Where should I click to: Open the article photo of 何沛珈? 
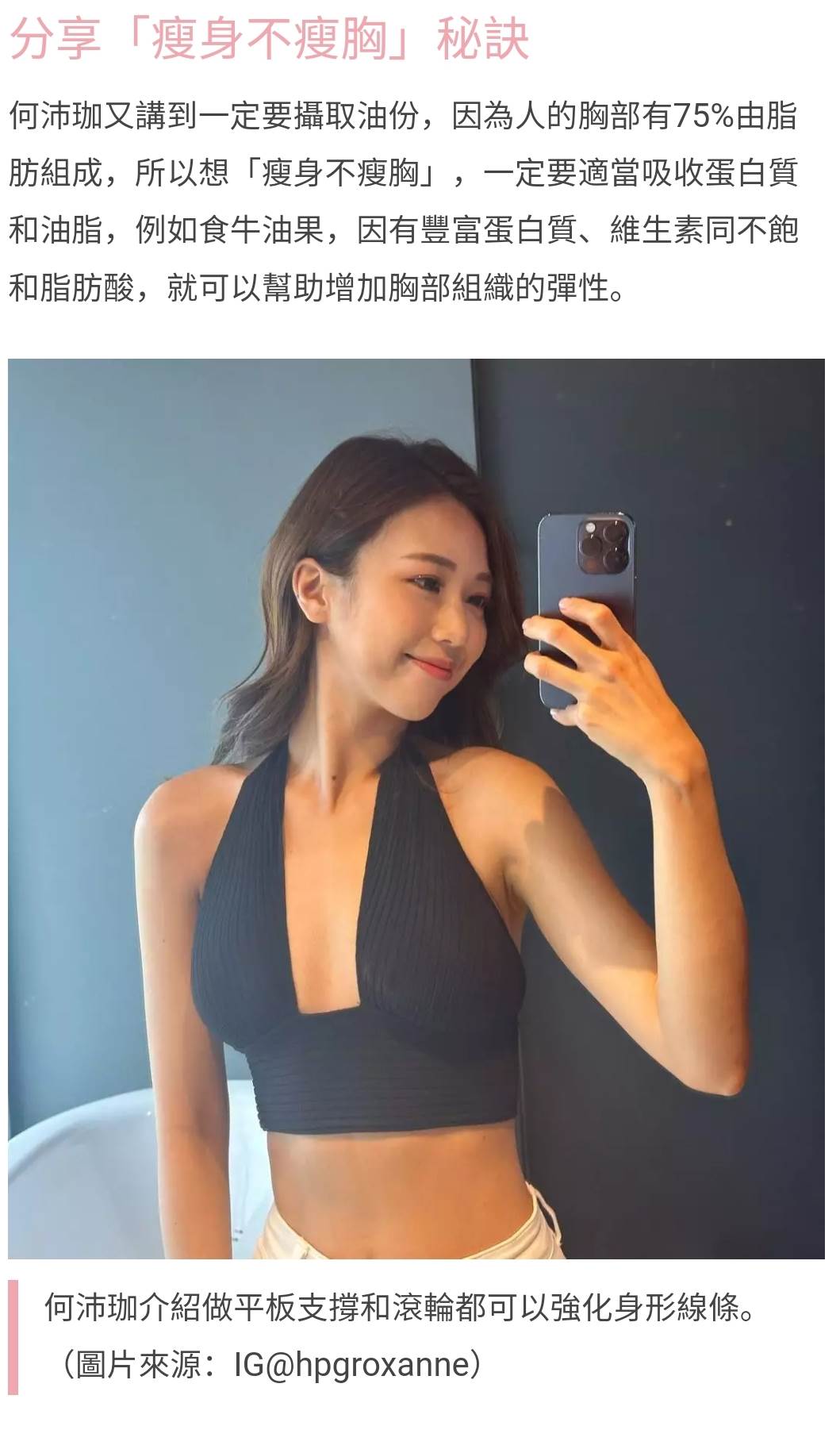pyautogui.click(x=416, y=808)
